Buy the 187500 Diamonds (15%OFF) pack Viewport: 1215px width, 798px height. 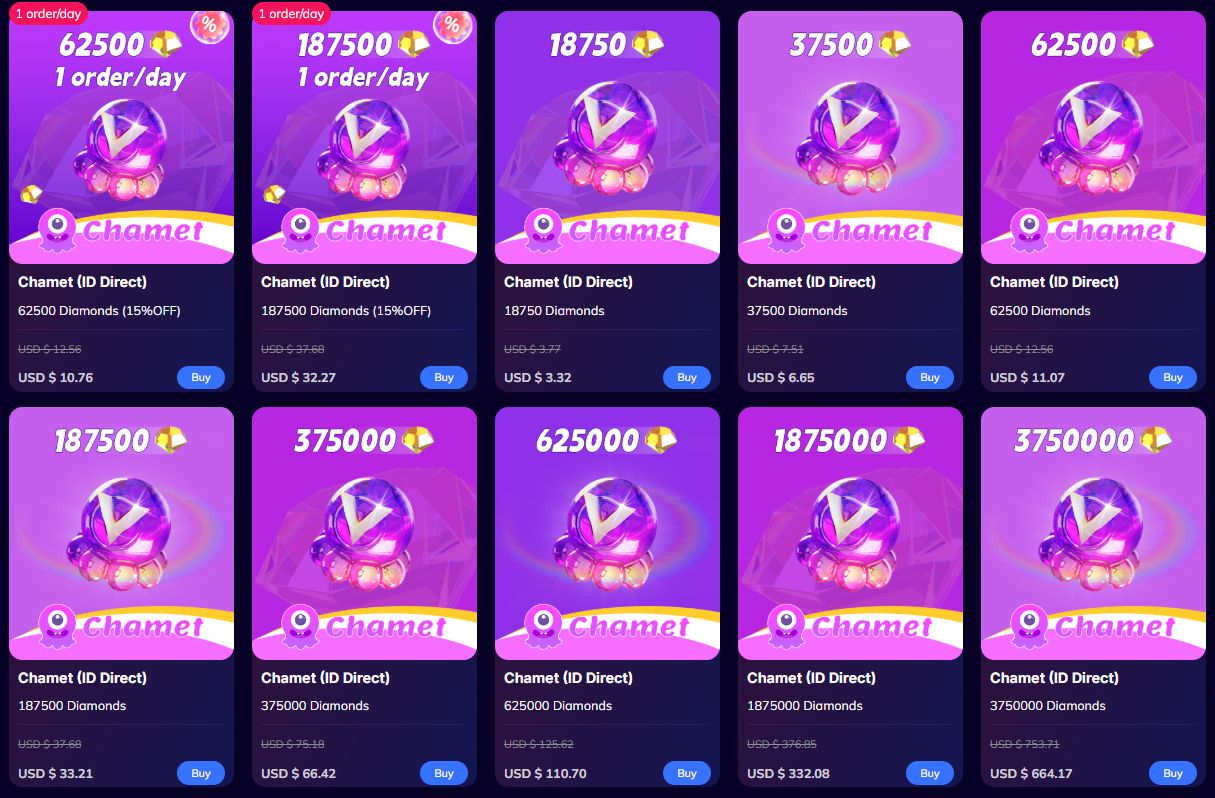click(444, 377)
